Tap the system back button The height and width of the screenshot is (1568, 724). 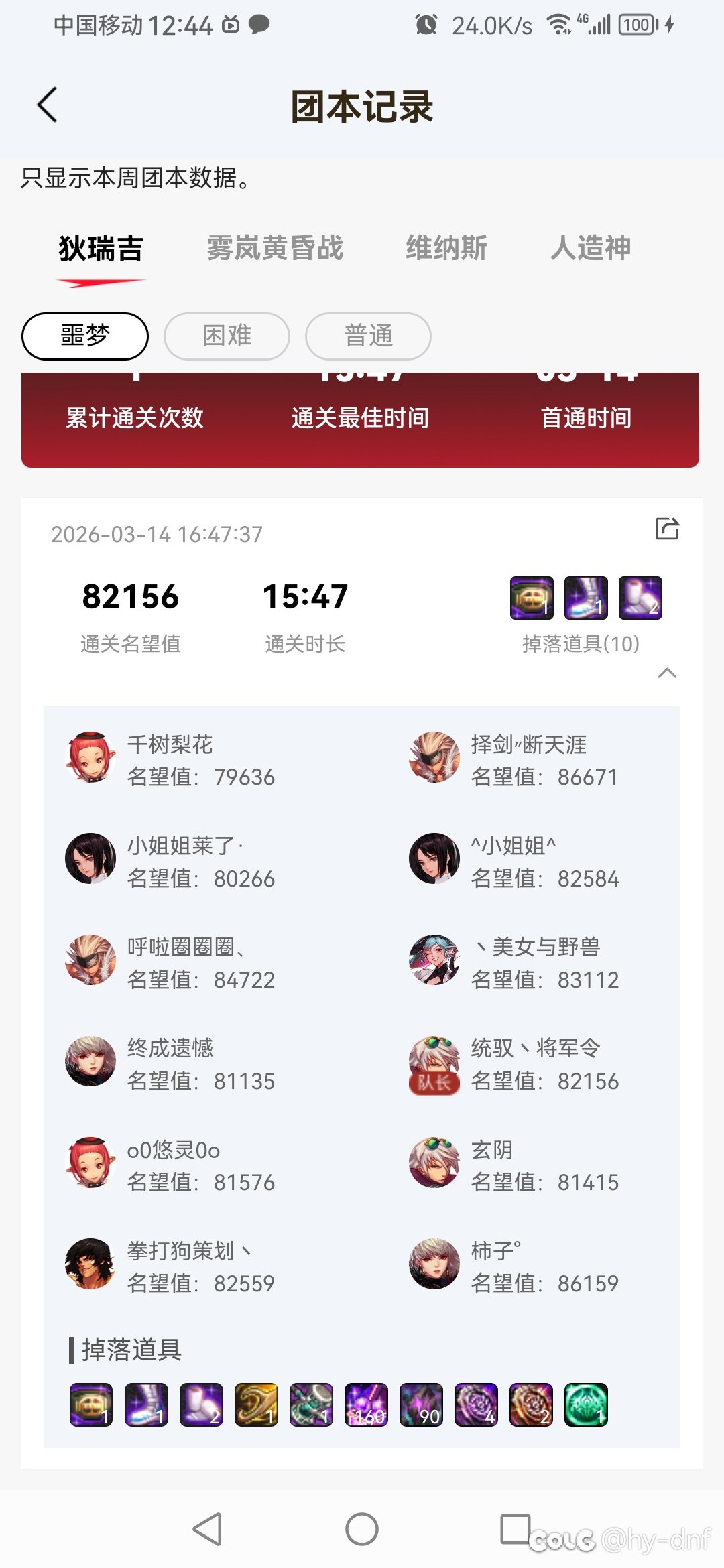(208, 1529)
